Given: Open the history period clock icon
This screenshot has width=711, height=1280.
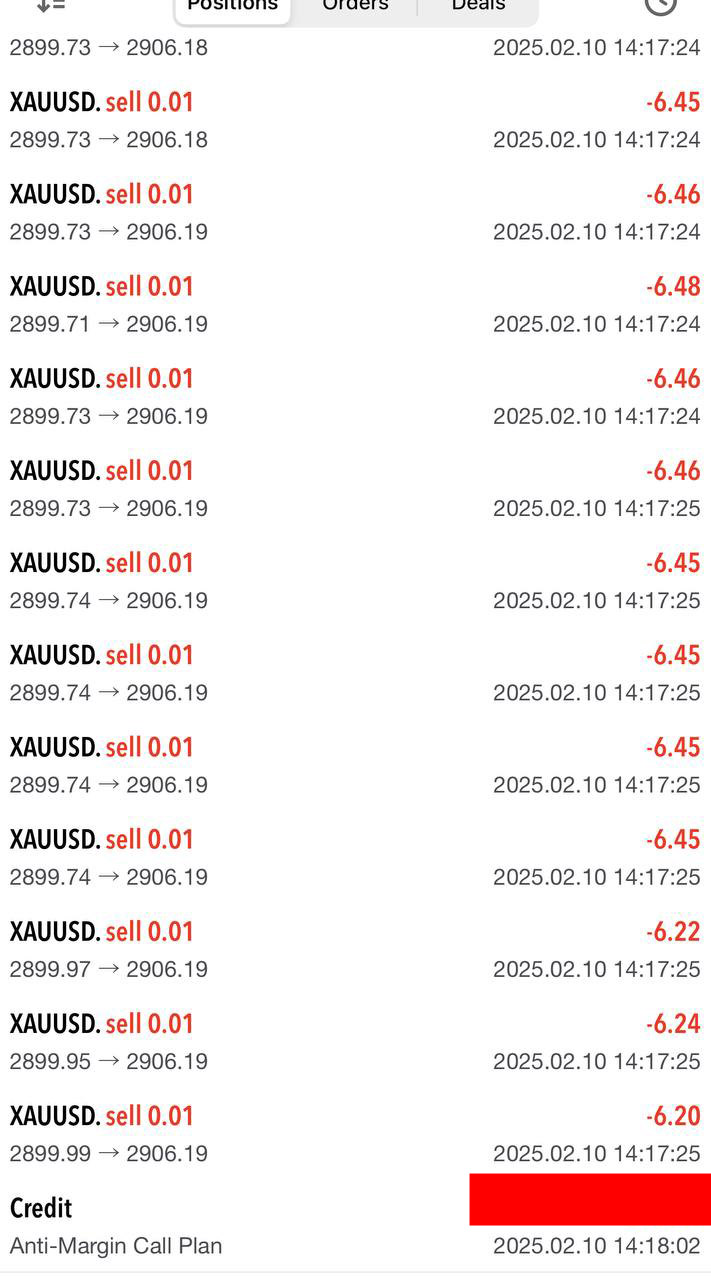Looking at the screenshot, I should (x=660, y=5).
